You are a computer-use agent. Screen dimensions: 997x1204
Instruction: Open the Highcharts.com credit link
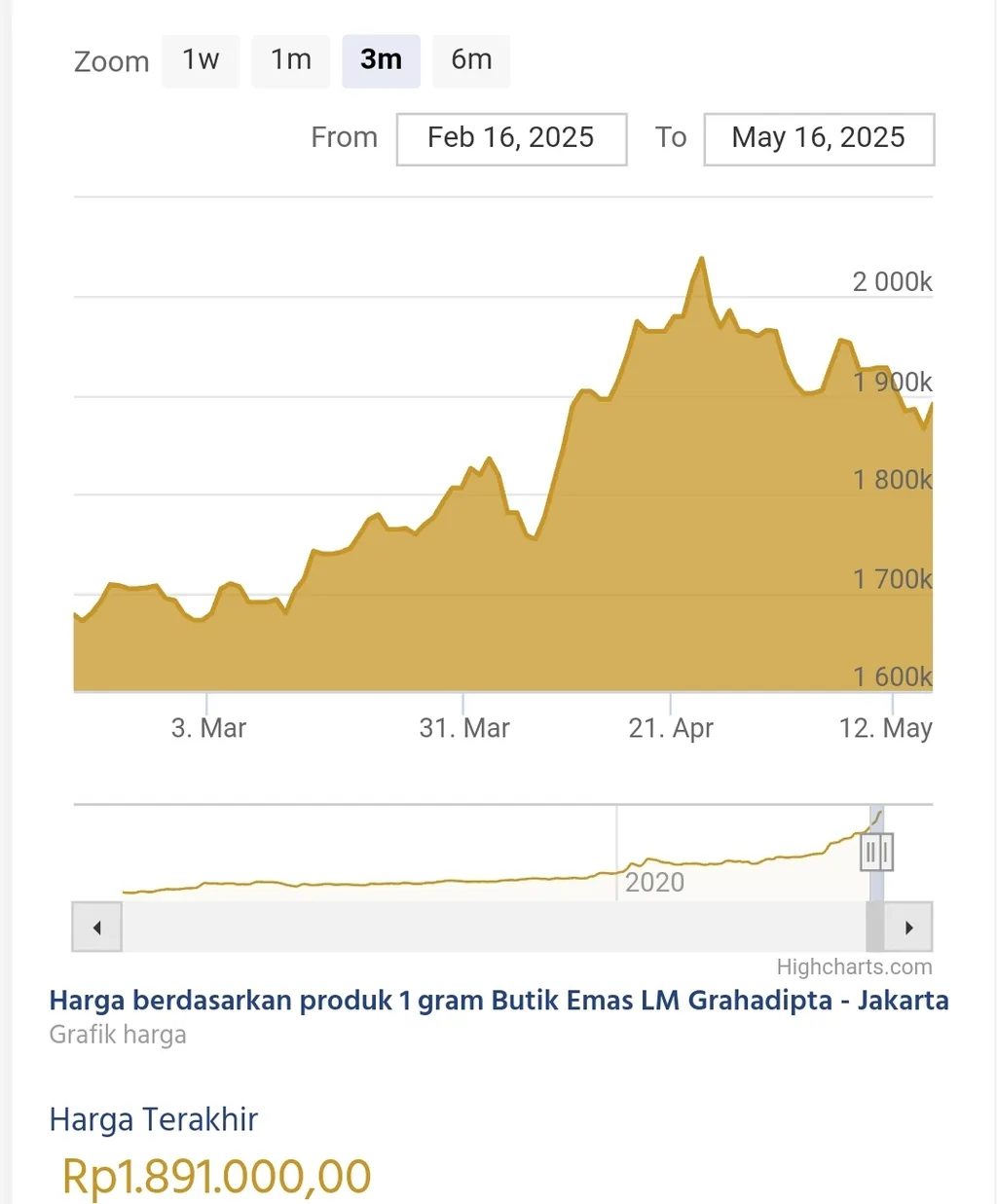[853, 967]
